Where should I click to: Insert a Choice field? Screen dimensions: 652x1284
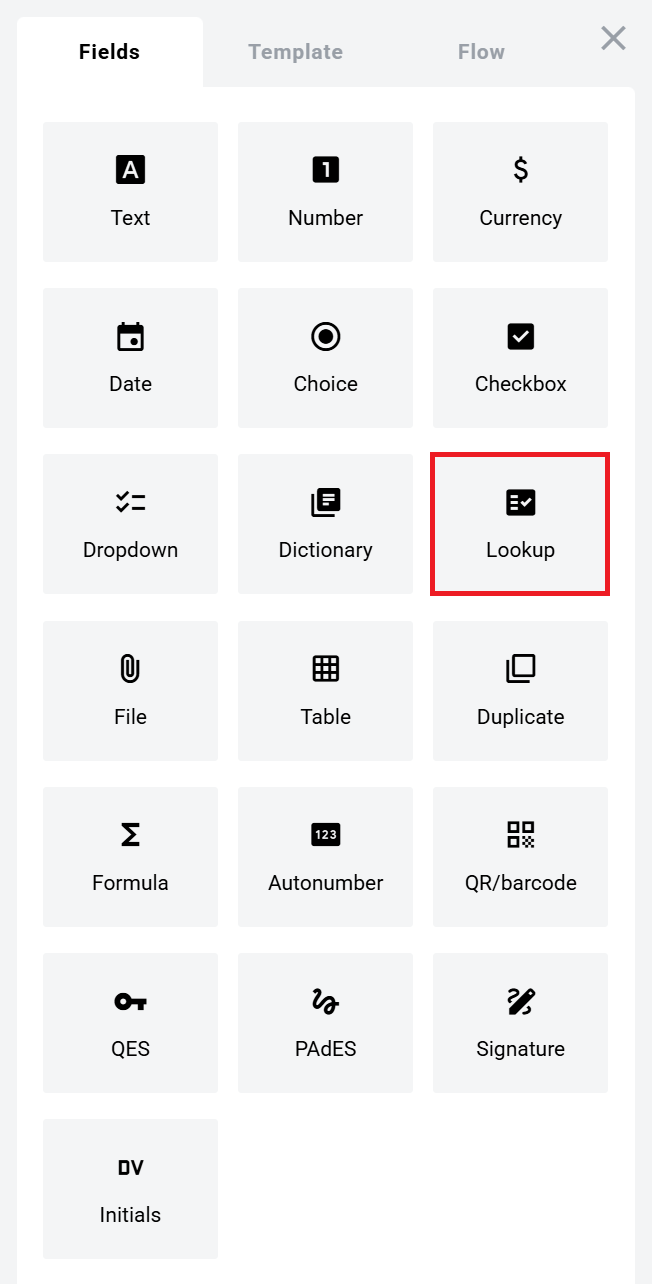click(x=325, y=358)
